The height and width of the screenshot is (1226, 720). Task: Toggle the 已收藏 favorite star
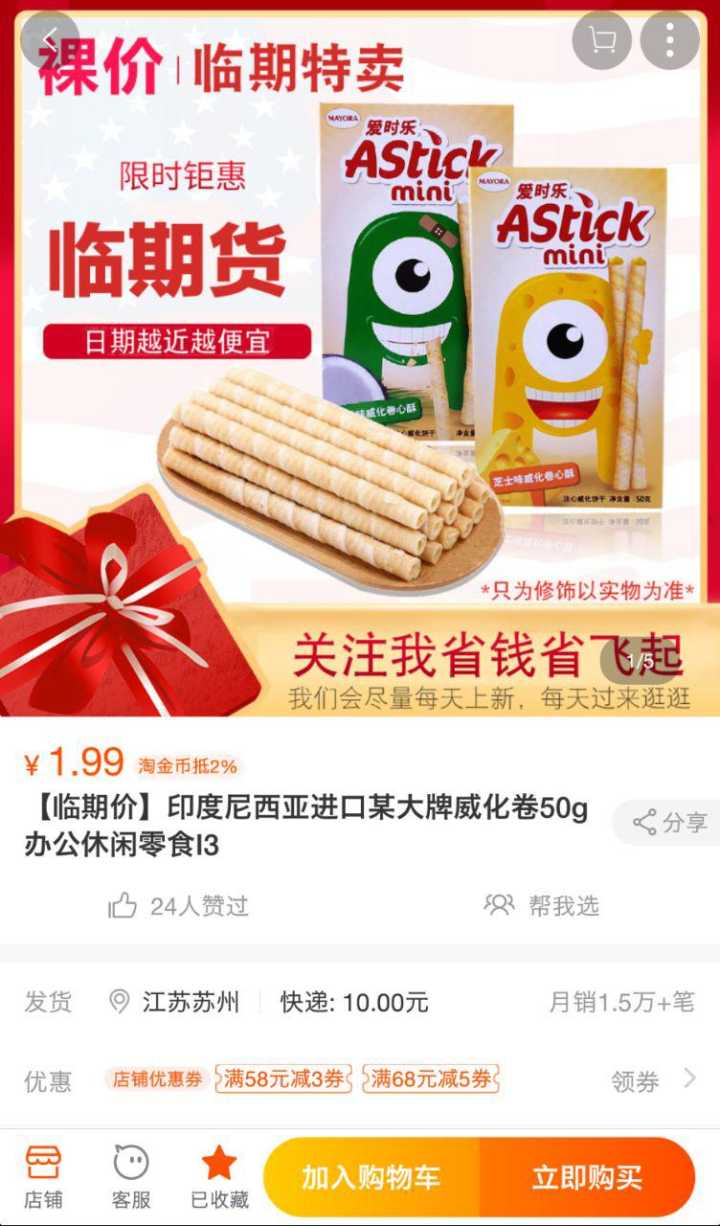pyautogui.click(x=219, y=1176)
